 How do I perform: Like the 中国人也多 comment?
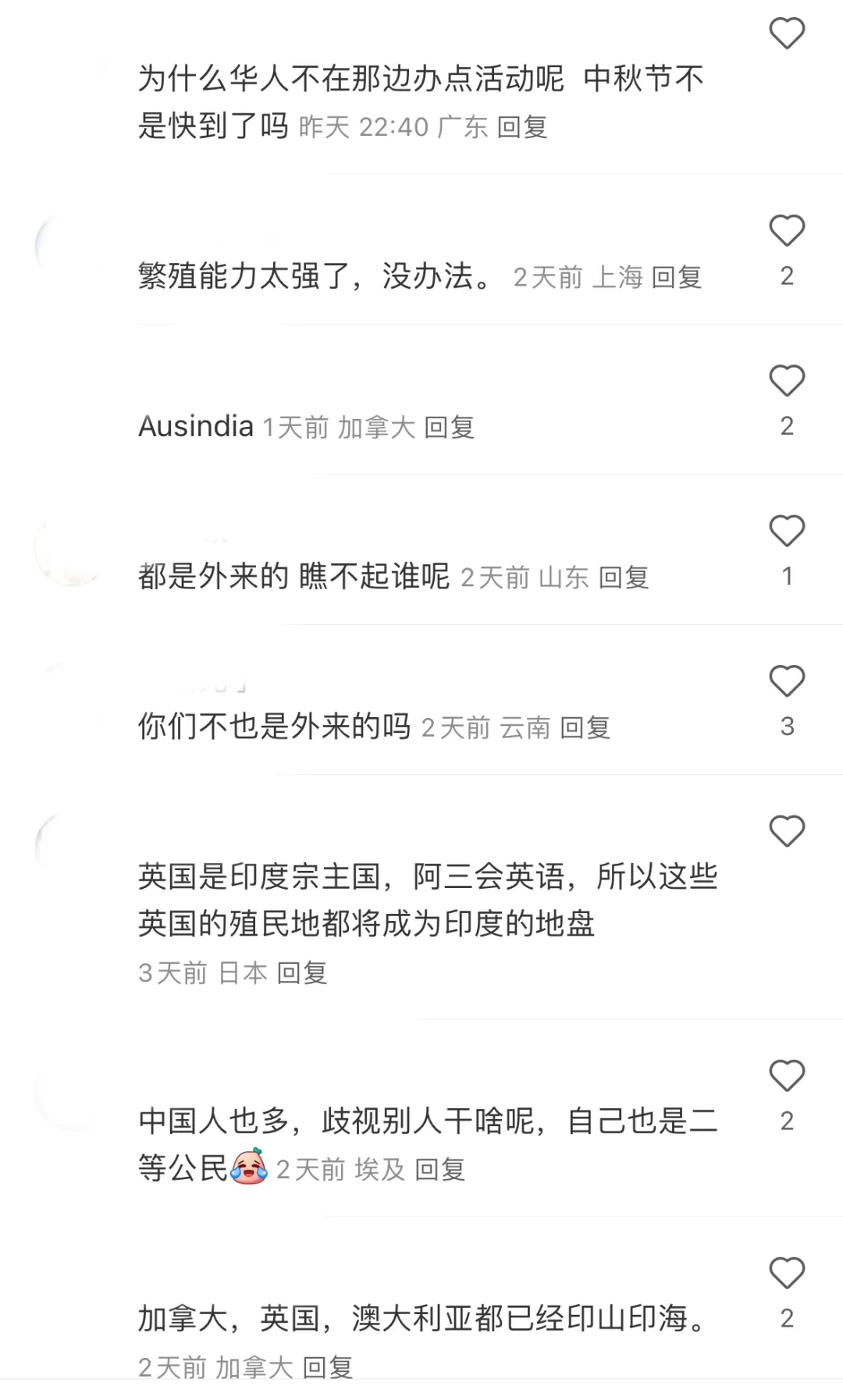pyautogui.click(x=787, y=1076)
